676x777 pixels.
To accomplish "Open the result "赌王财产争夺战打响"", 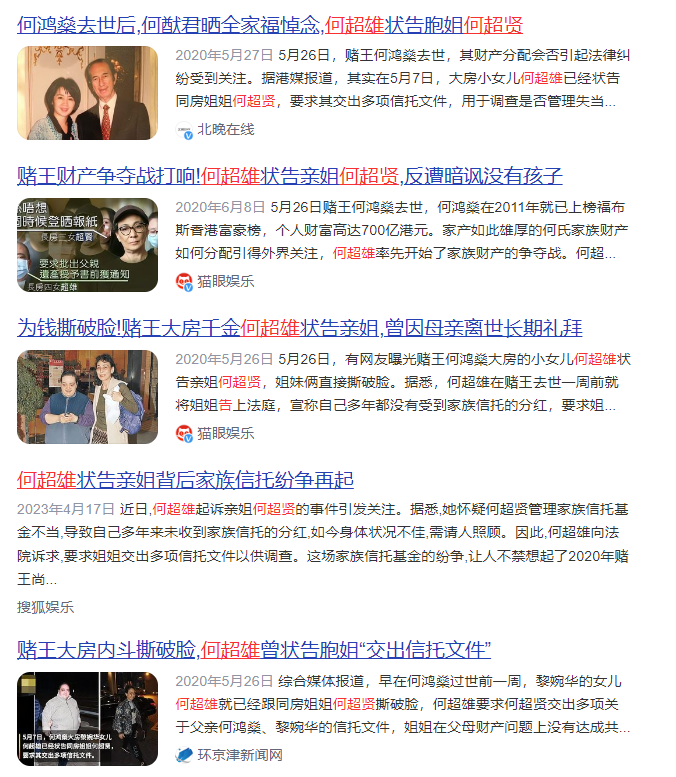I will [289, 177].
